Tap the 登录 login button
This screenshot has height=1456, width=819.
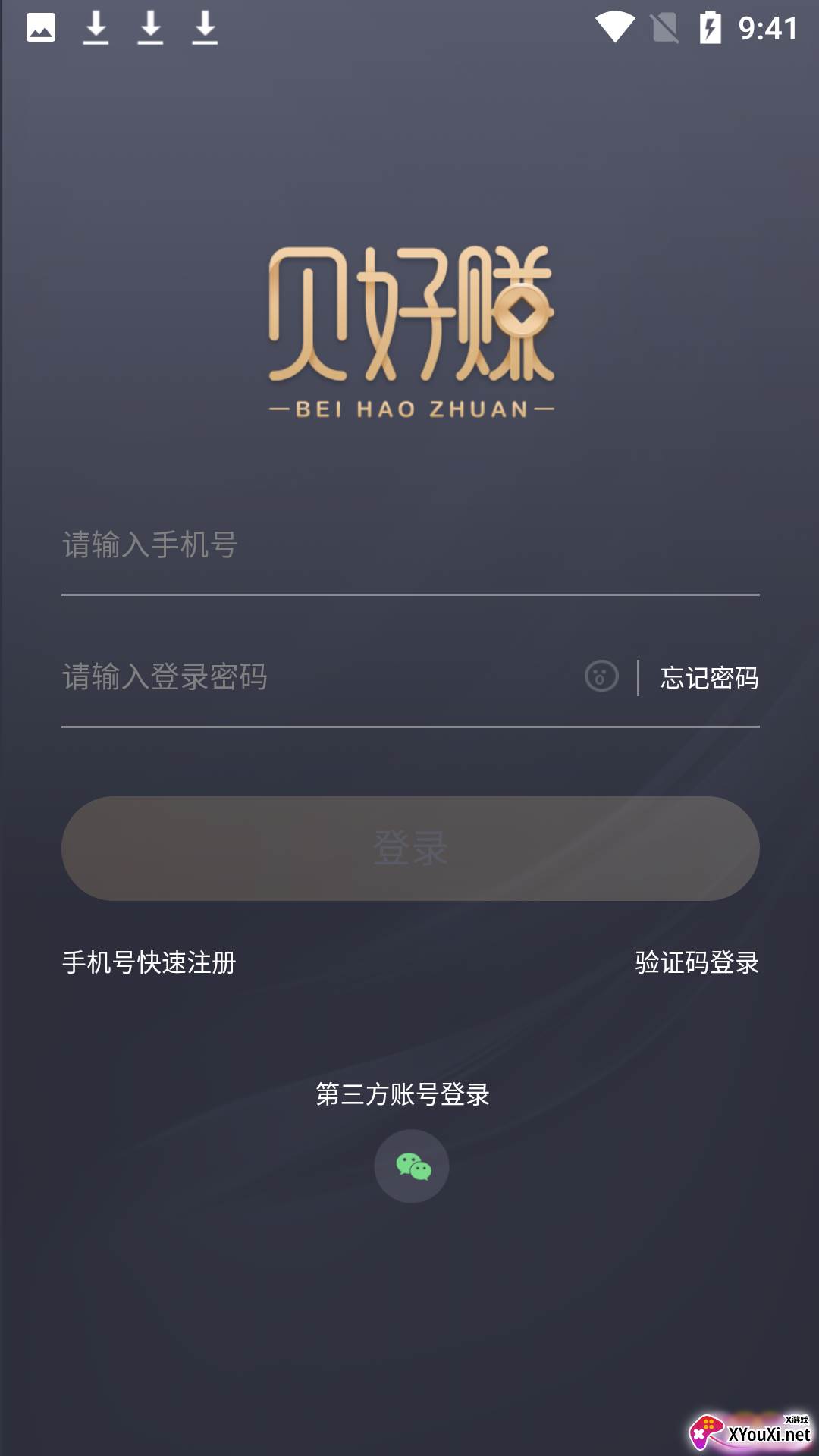410,849
